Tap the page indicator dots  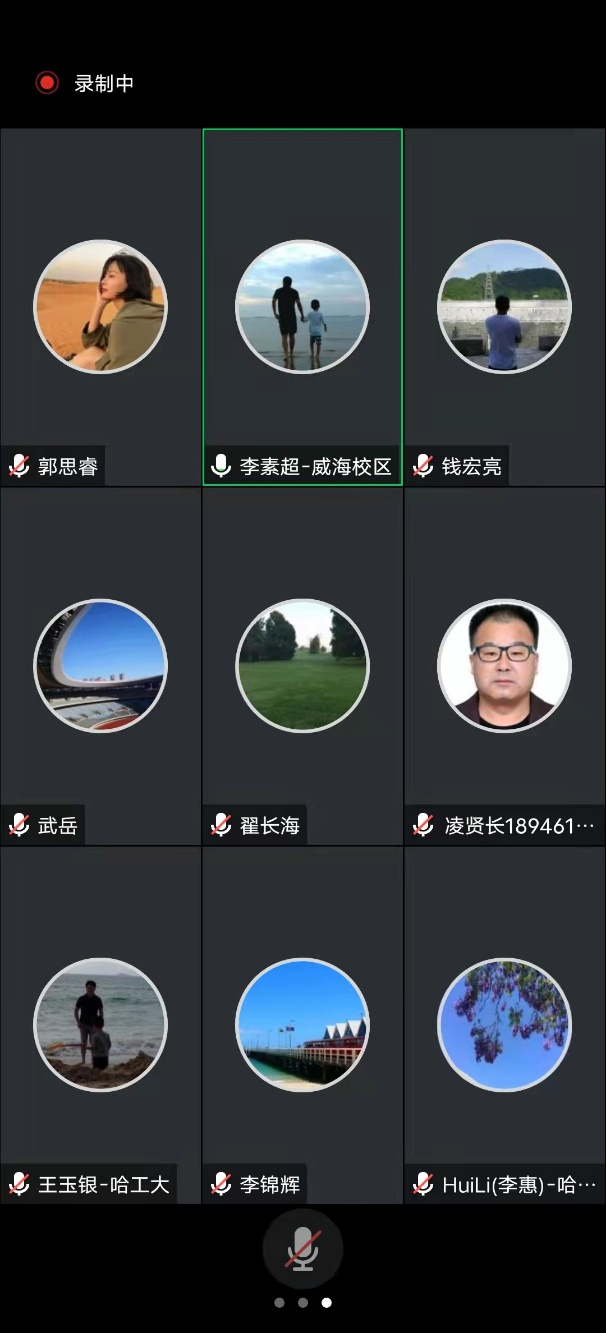(x=302, y=1303)
